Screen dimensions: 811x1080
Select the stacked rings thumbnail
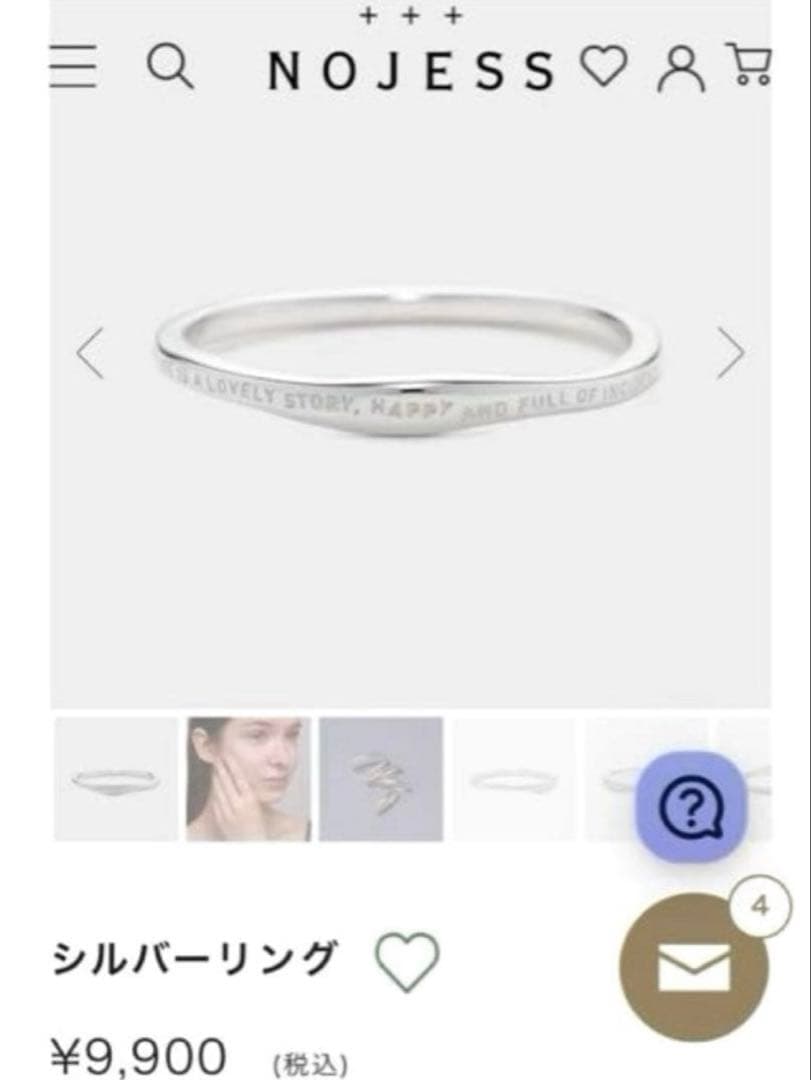click(x=381, y=778)
